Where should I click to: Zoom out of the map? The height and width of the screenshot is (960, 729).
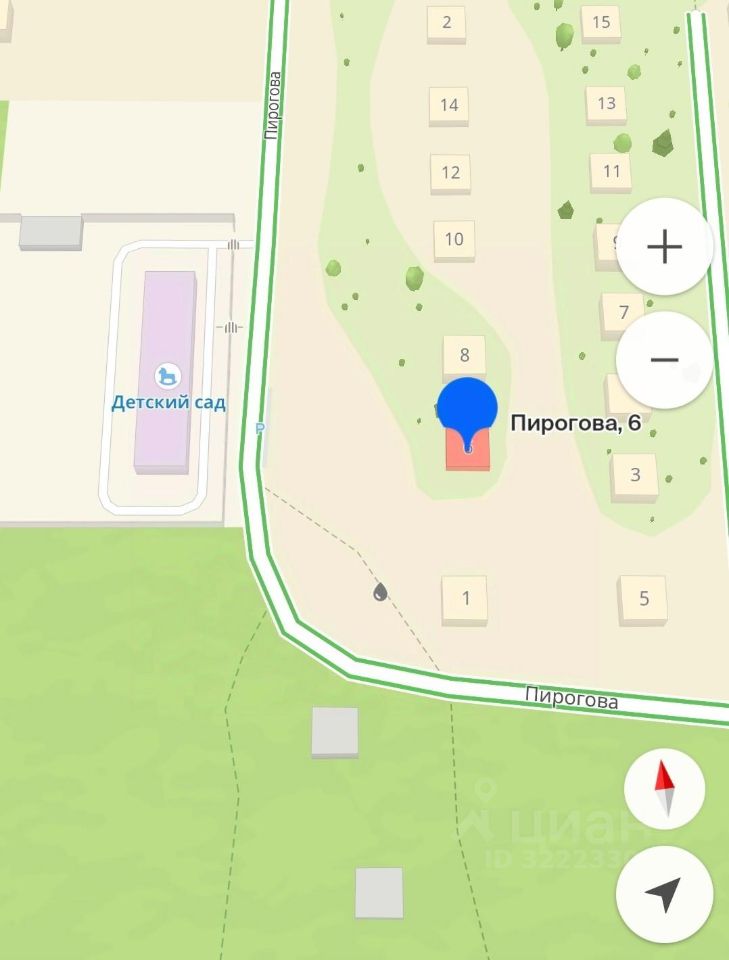pos(664,360)
